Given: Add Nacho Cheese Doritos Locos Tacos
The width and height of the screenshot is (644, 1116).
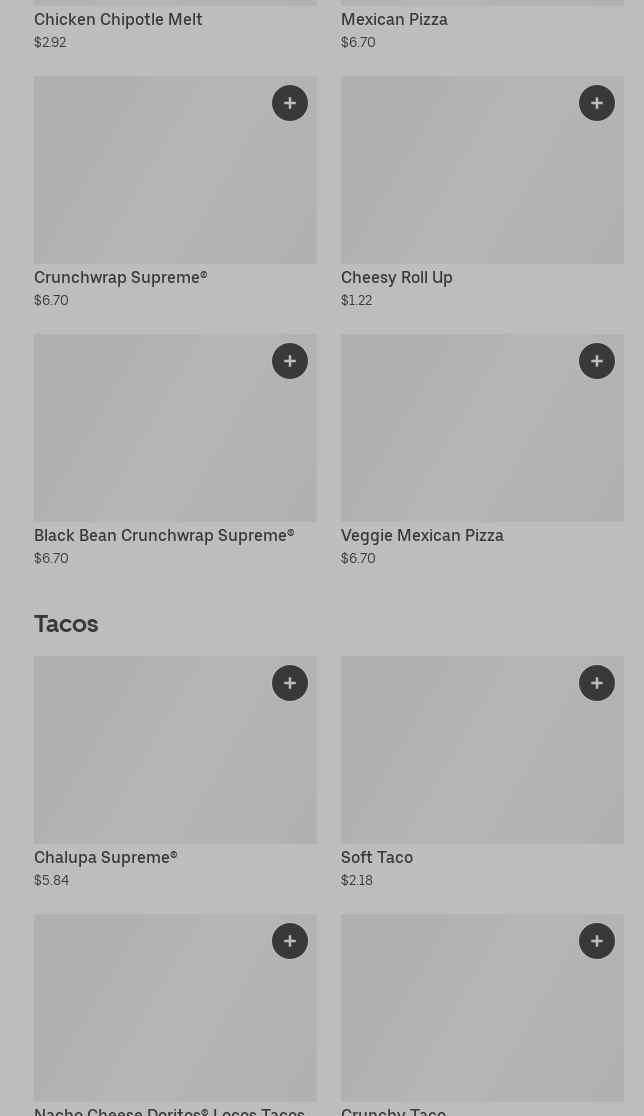Looking at the screenshot, I should [290, 941].
